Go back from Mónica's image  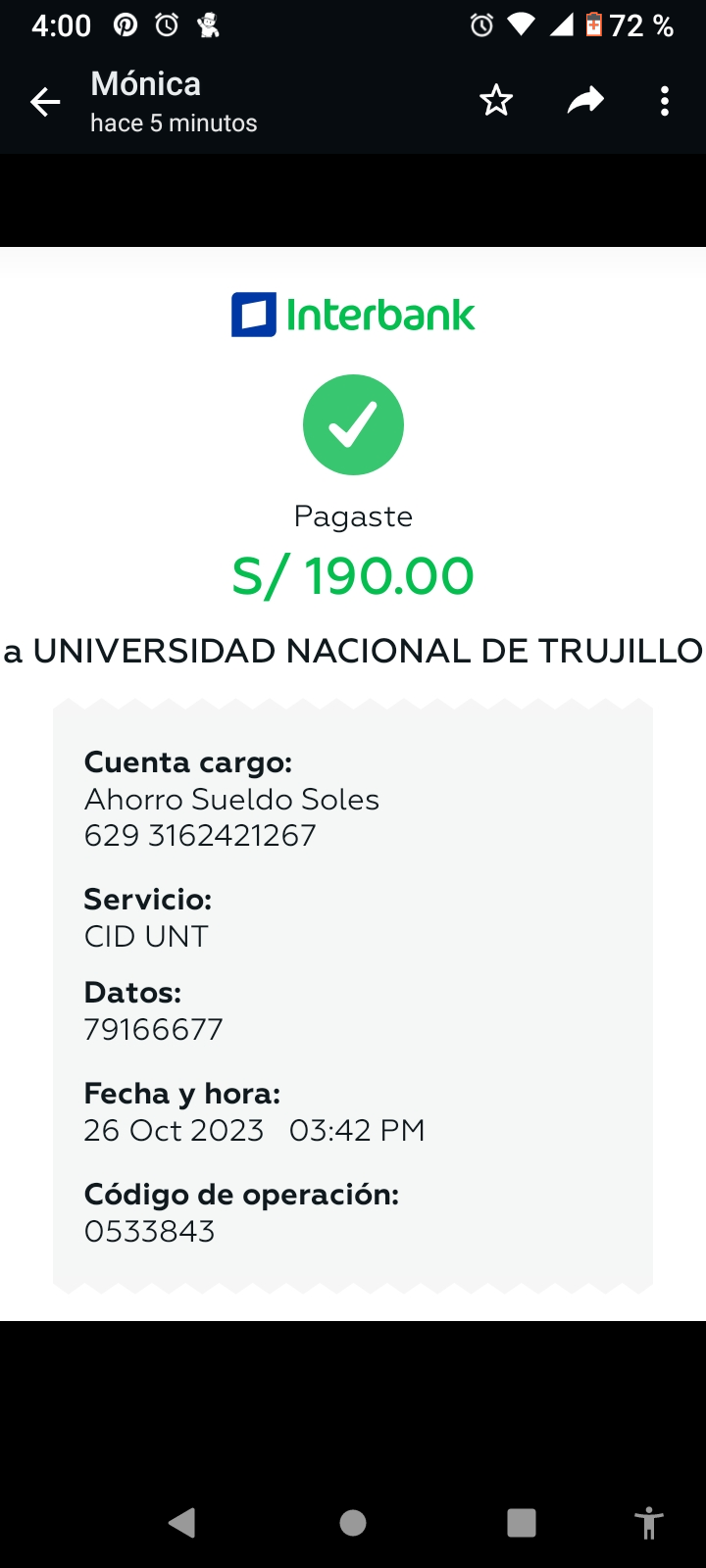(x=45, y=102)
